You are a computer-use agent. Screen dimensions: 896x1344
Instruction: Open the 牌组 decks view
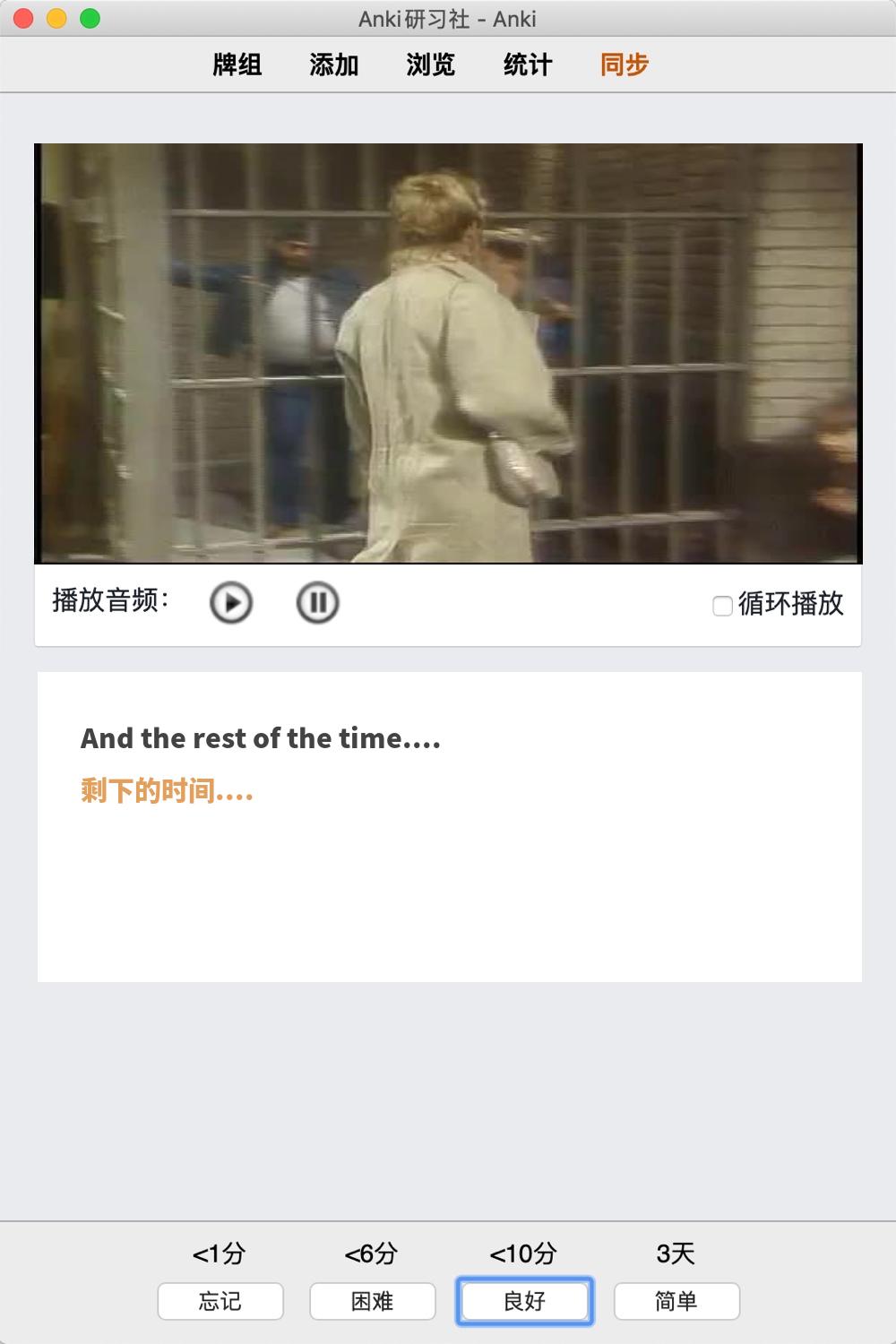[237, 65]
